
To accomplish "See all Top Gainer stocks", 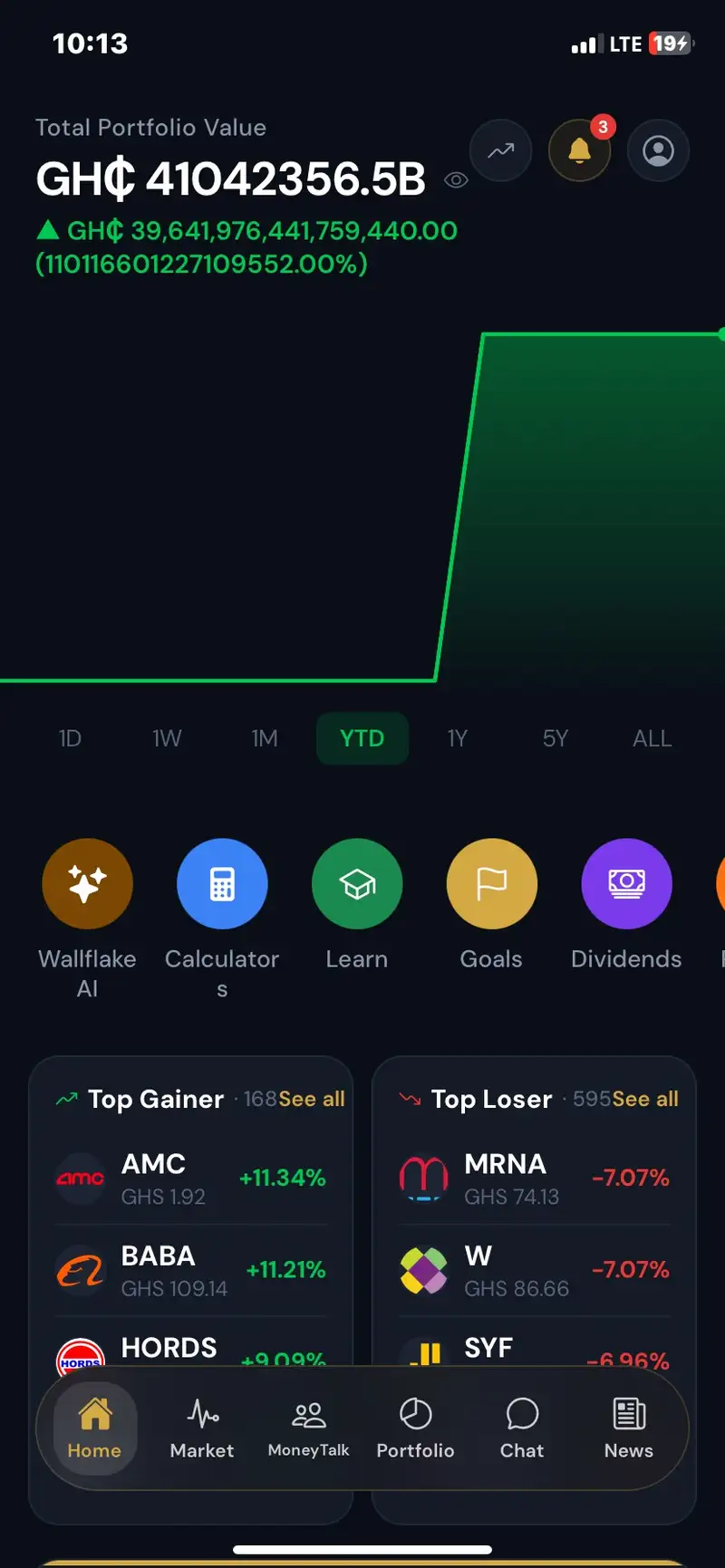I will 312,1099.
